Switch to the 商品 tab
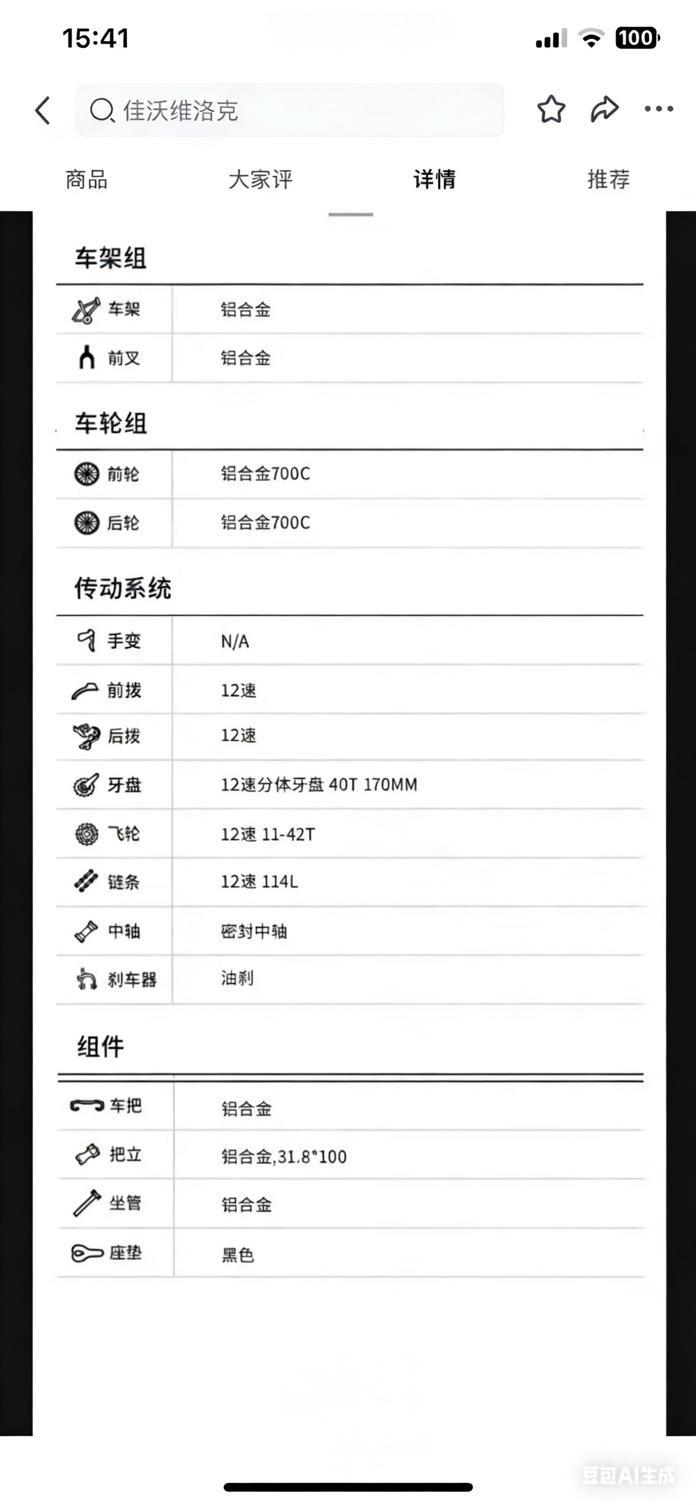The width and height of the screenshot is (696, 1505). [86, 180]
